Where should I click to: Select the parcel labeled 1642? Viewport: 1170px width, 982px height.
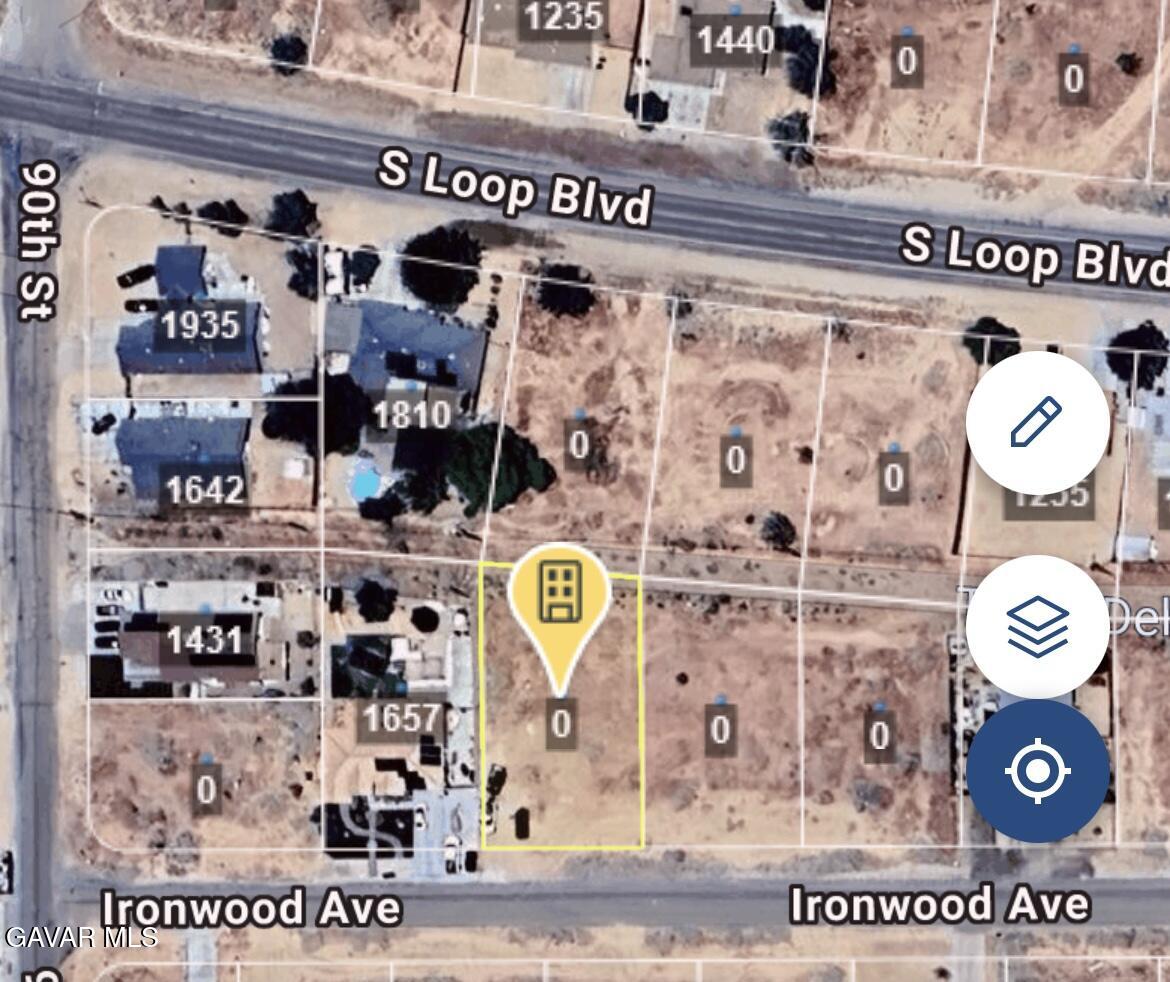(x=204, y=489)
